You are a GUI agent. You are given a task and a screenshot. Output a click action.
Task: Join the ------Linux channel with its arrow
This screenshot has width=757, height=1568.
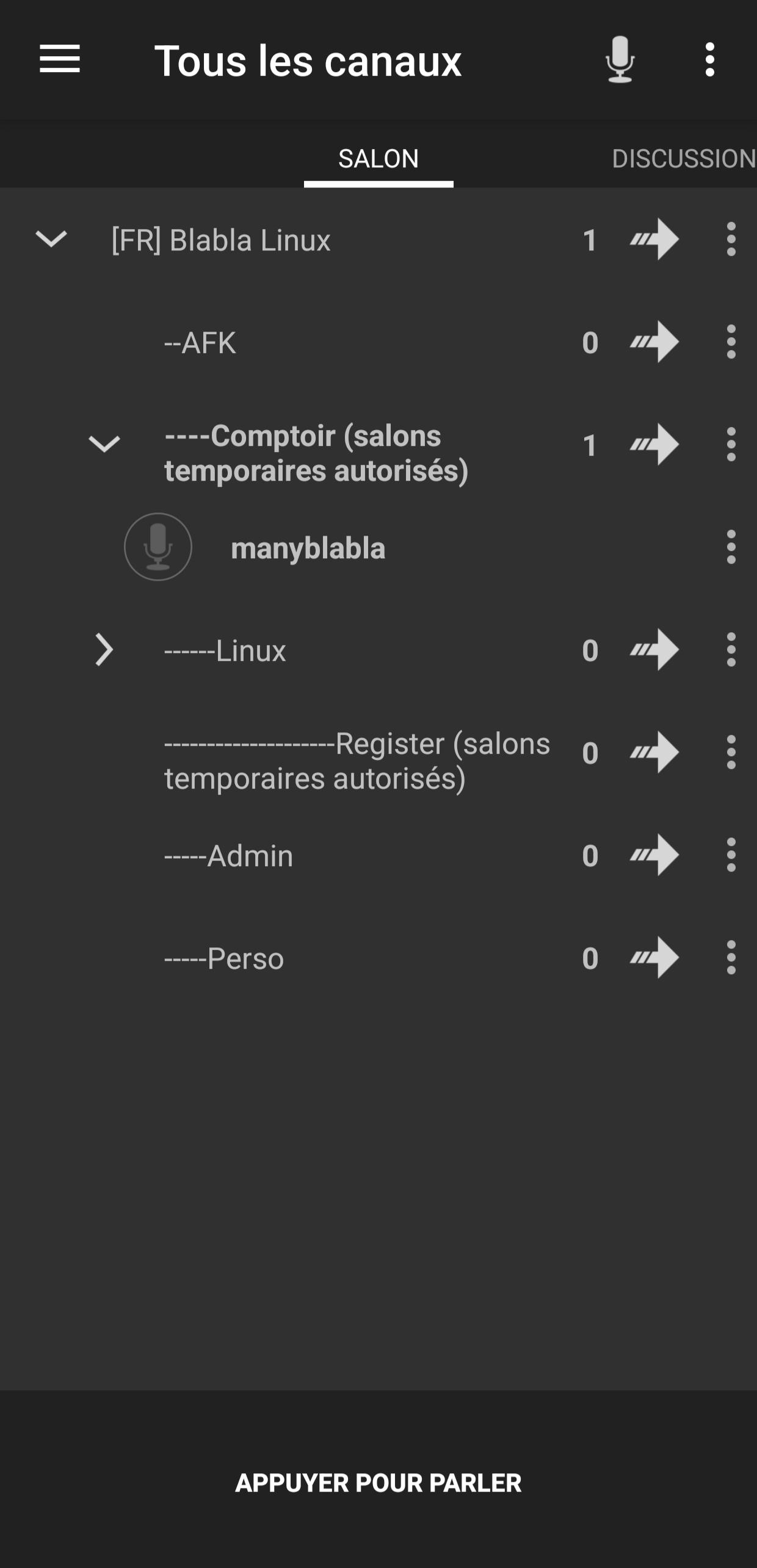coord(654,649)
